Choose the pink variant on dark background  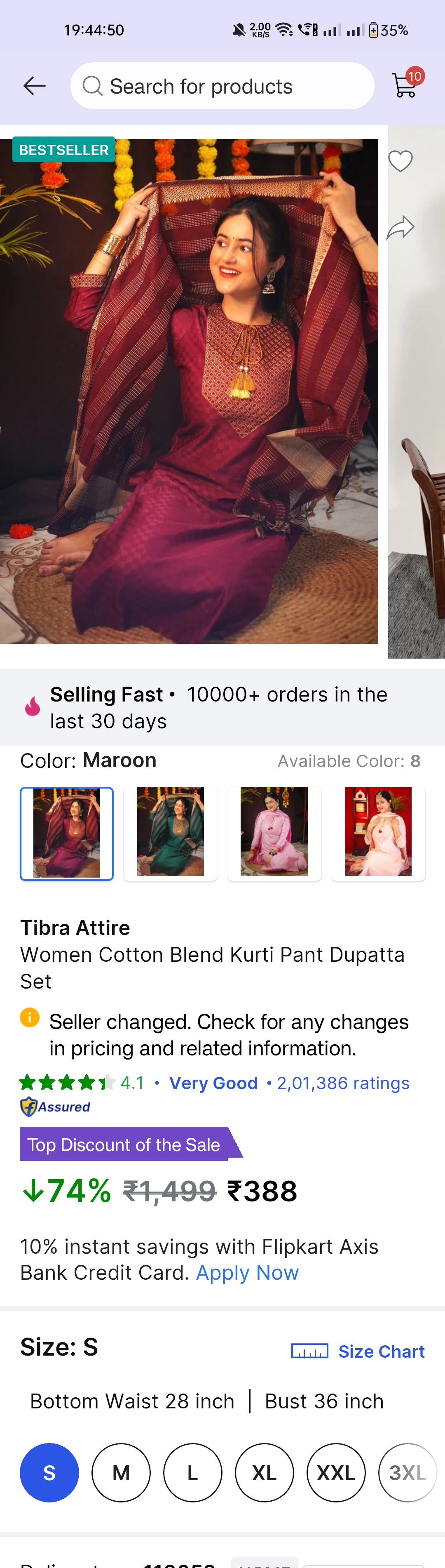[x=274, y=833]
